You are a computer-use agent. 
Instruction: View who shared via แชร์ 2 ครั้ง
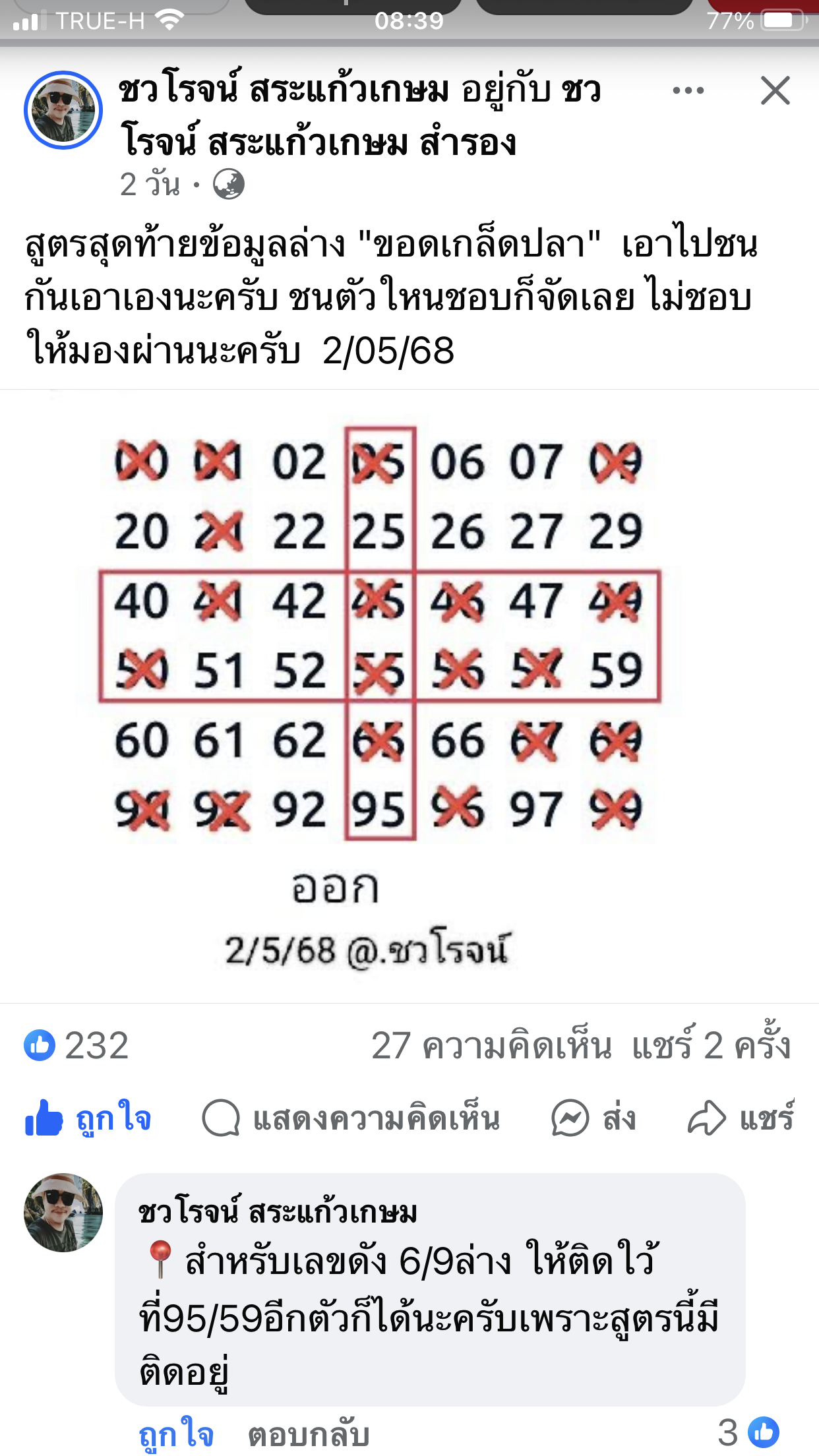click(711, 1046)
